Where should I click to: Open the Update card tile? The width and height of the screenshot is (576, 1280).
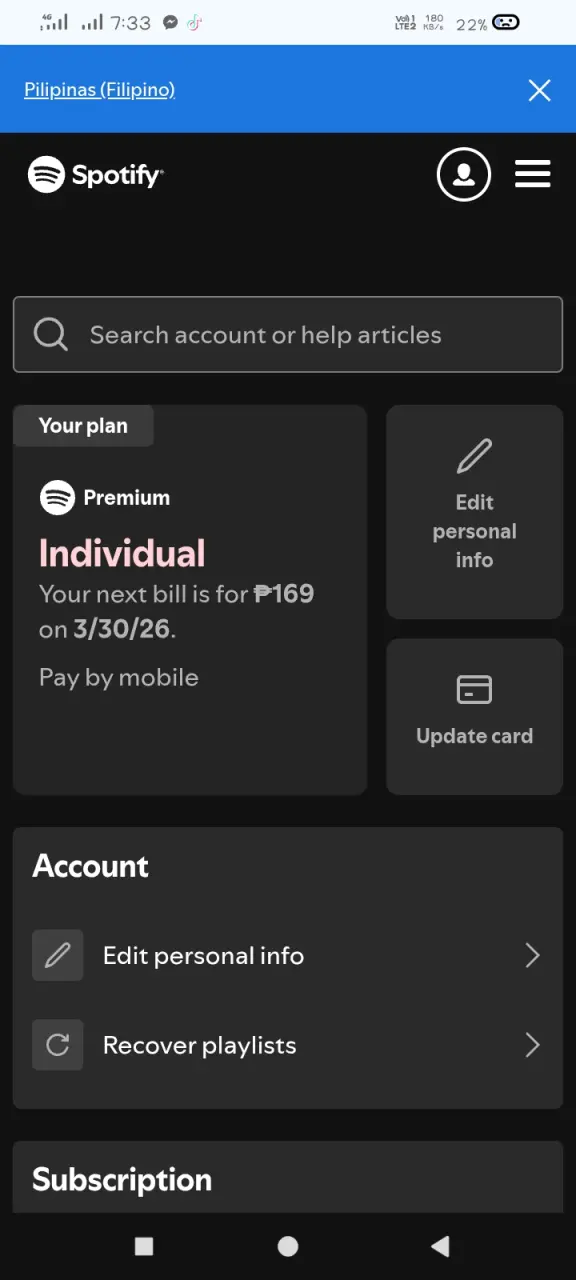[475, 717]
